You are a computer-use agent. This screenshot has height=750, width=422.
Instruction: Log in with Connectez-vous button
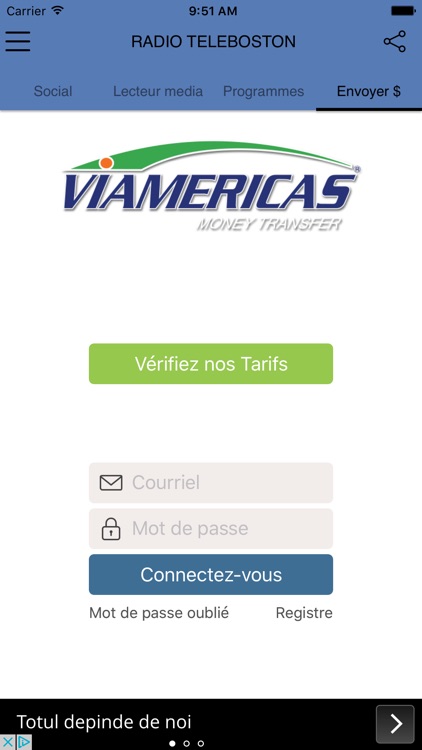pos(211,574)
